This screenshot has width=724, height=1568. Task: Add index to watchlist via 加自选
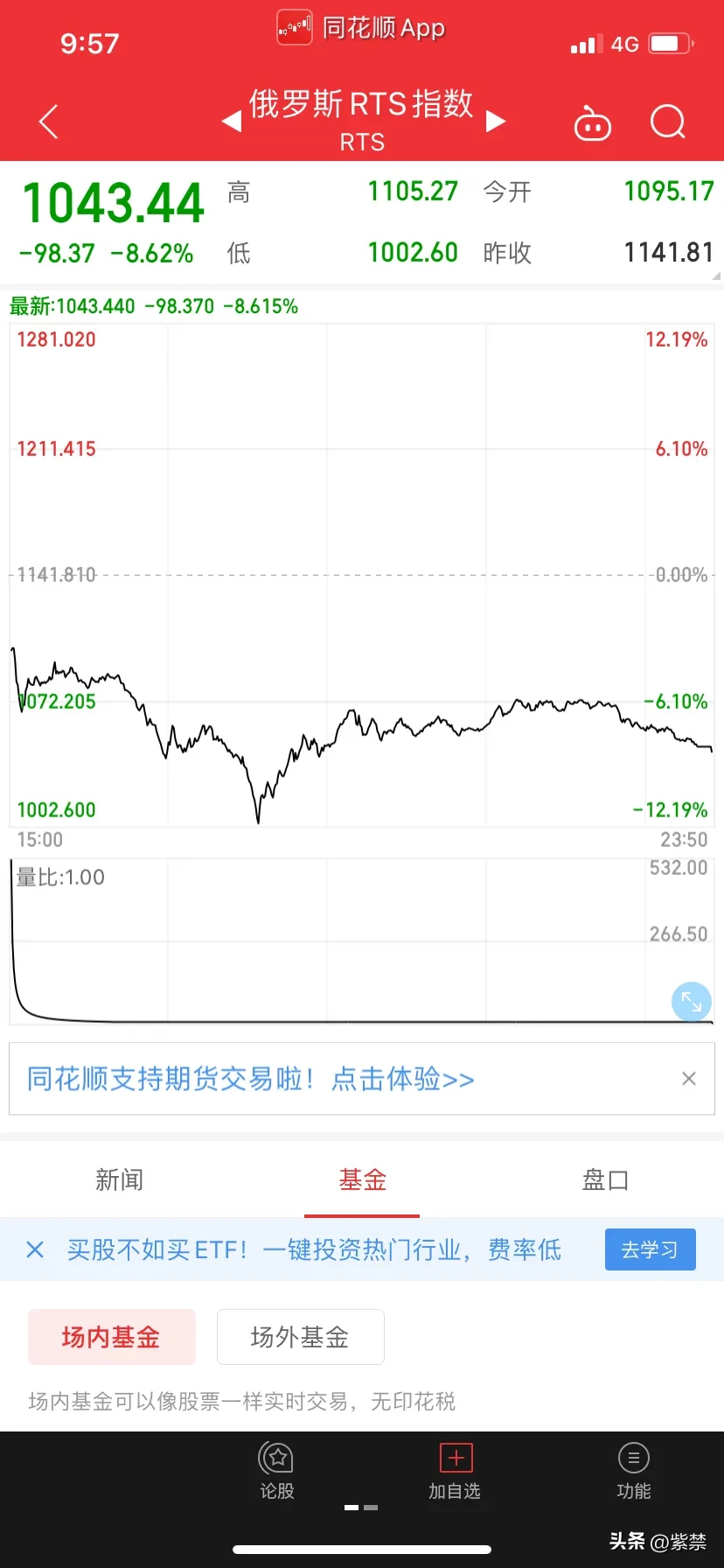pyautogui.click(x=455, y=1470)
